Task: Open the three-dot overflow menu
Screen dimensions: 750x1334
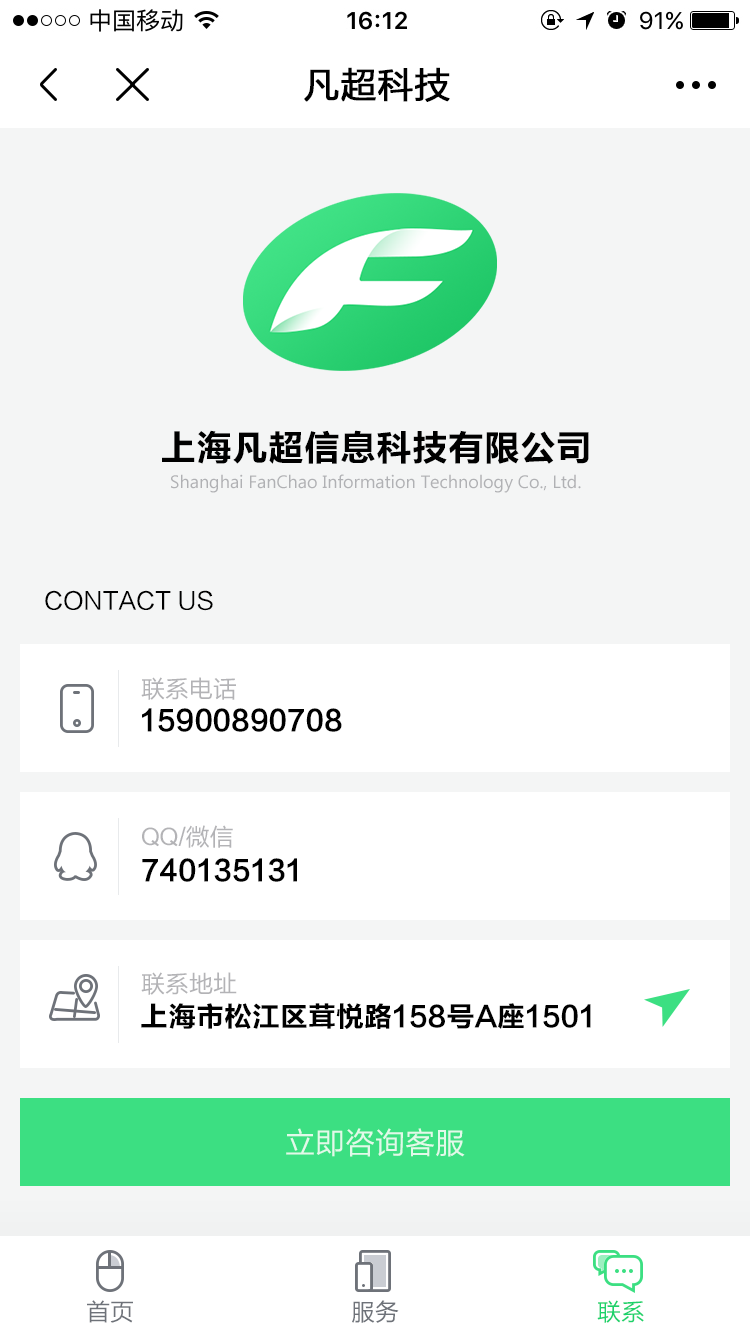Action: [696, 85]
